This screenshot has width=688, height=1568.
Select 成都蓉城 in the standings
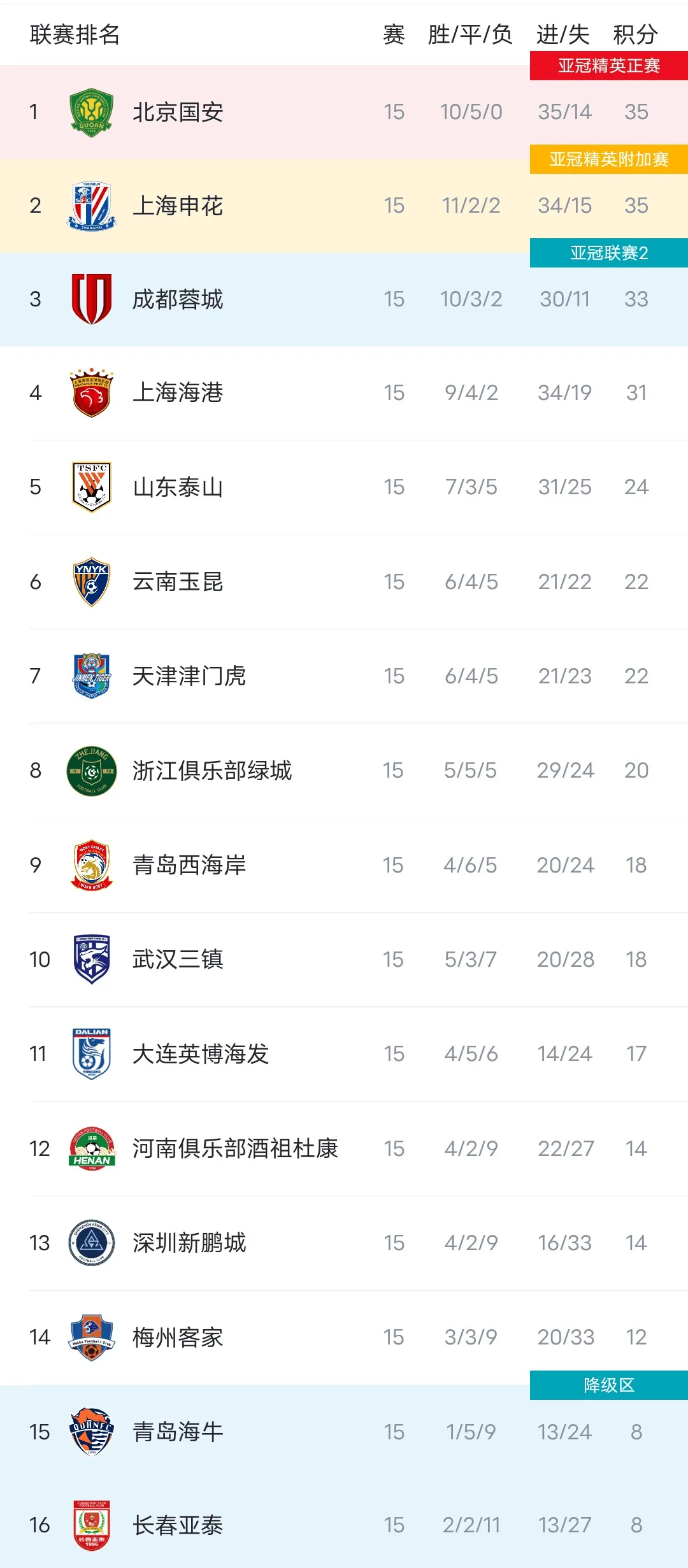344,299
